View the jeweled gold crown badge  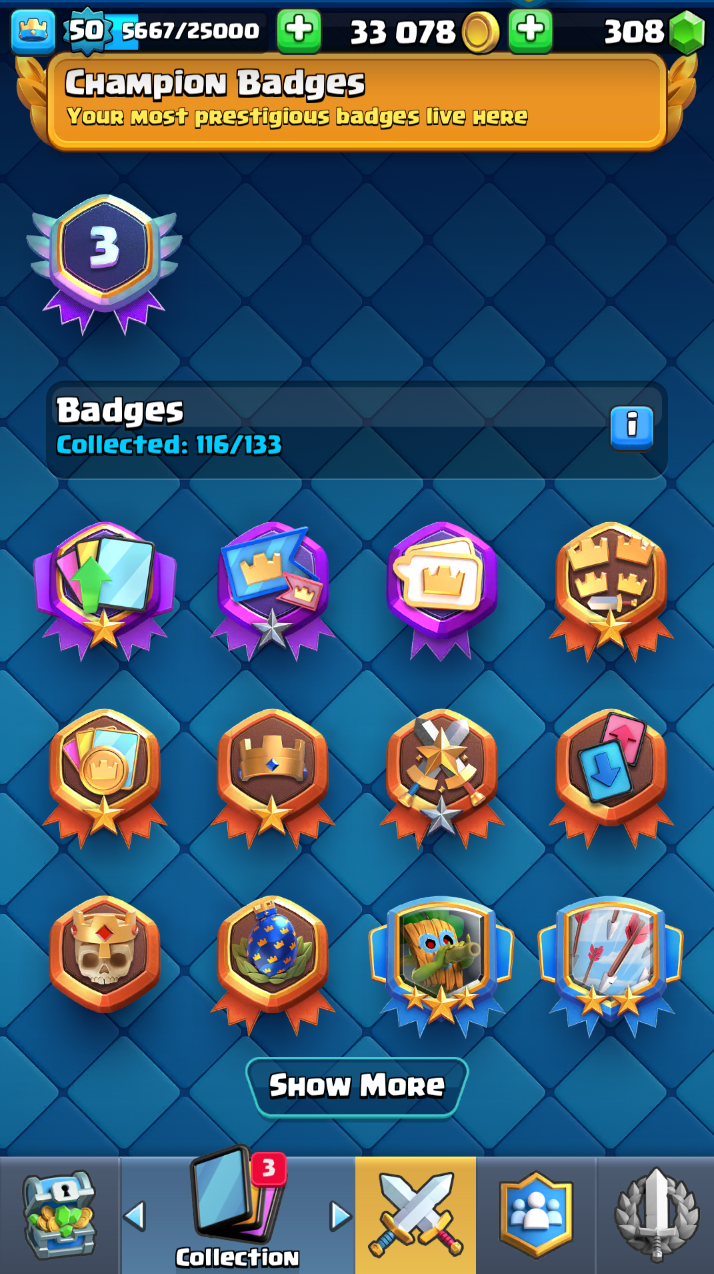(272, 772)
